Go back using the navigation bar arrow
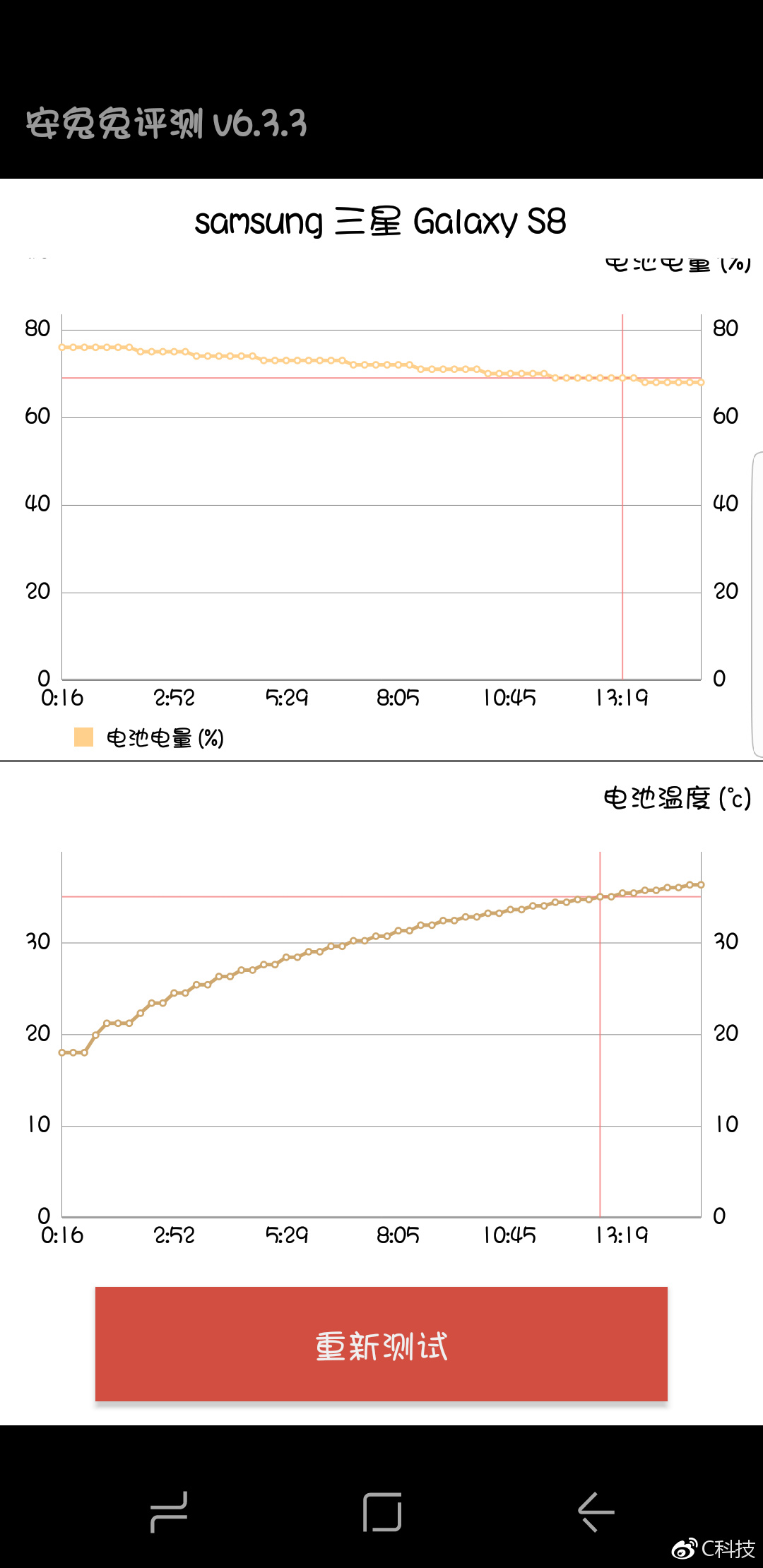 (596, 1511)
